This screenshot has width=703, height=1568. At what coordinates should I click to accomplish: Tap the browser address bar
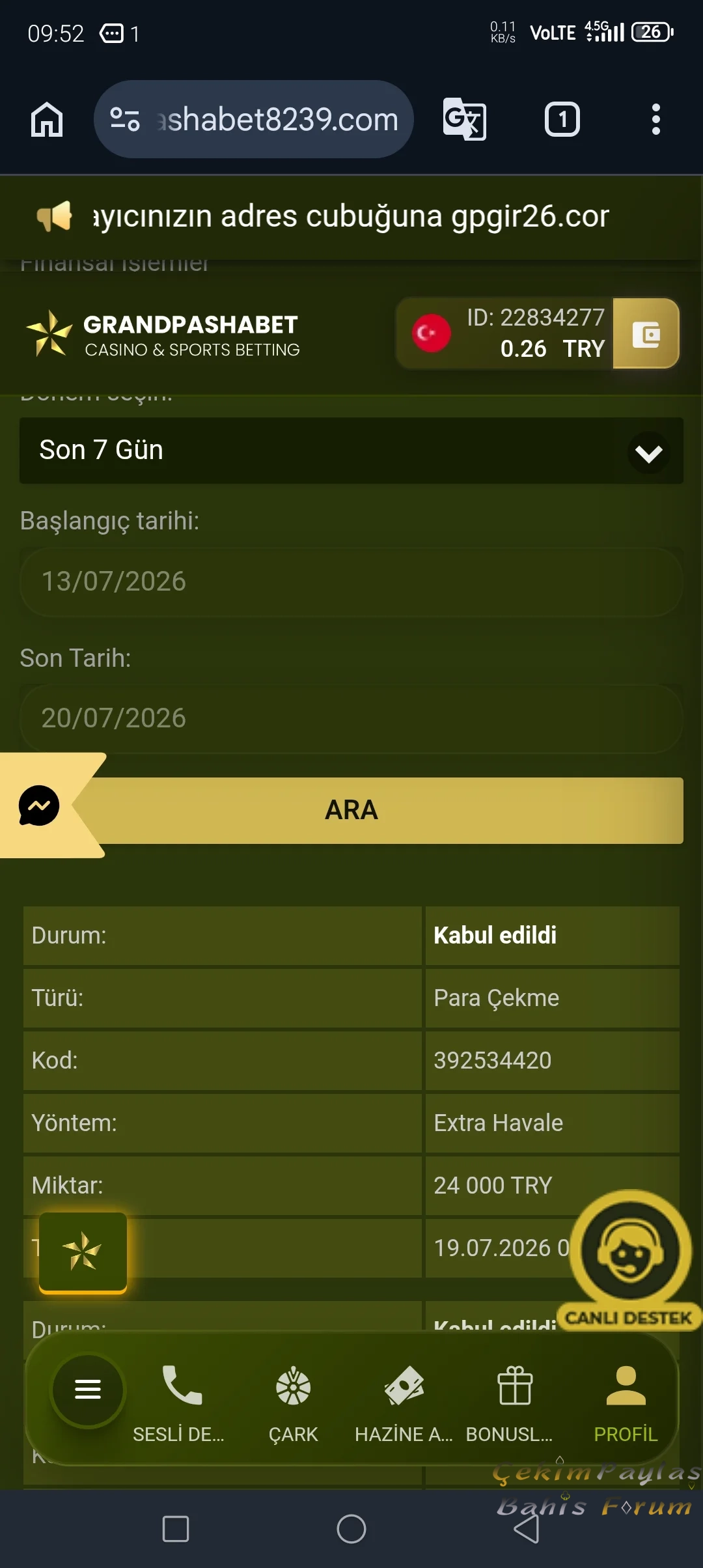tap(254, 119)
